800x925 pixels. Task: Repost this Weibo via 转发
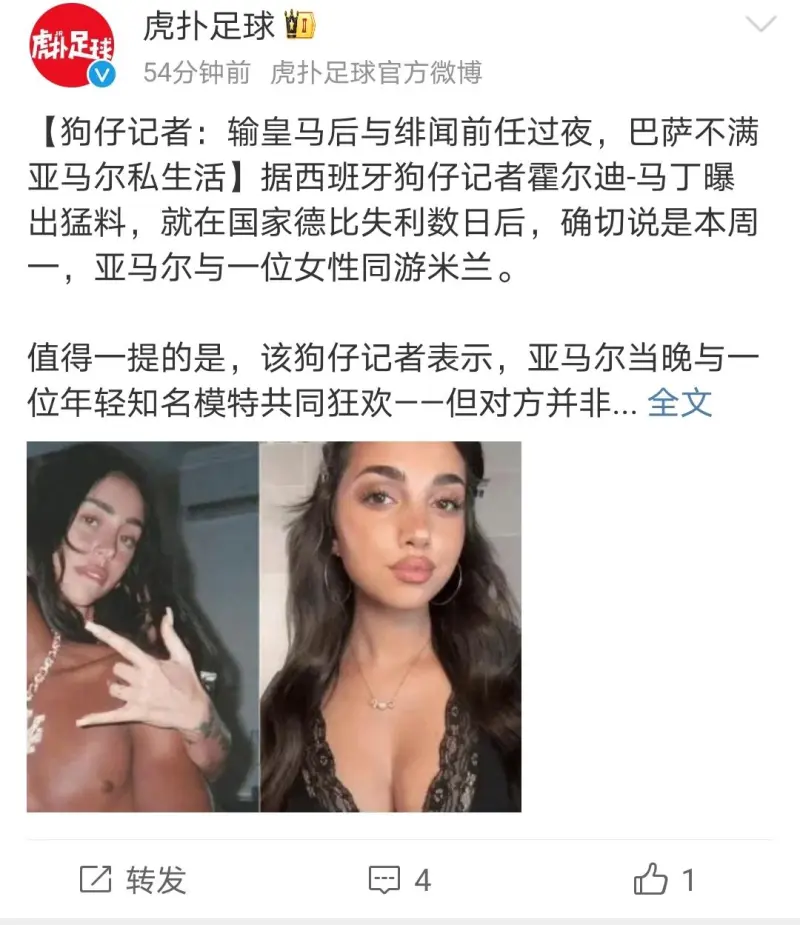tap(133, 879)
